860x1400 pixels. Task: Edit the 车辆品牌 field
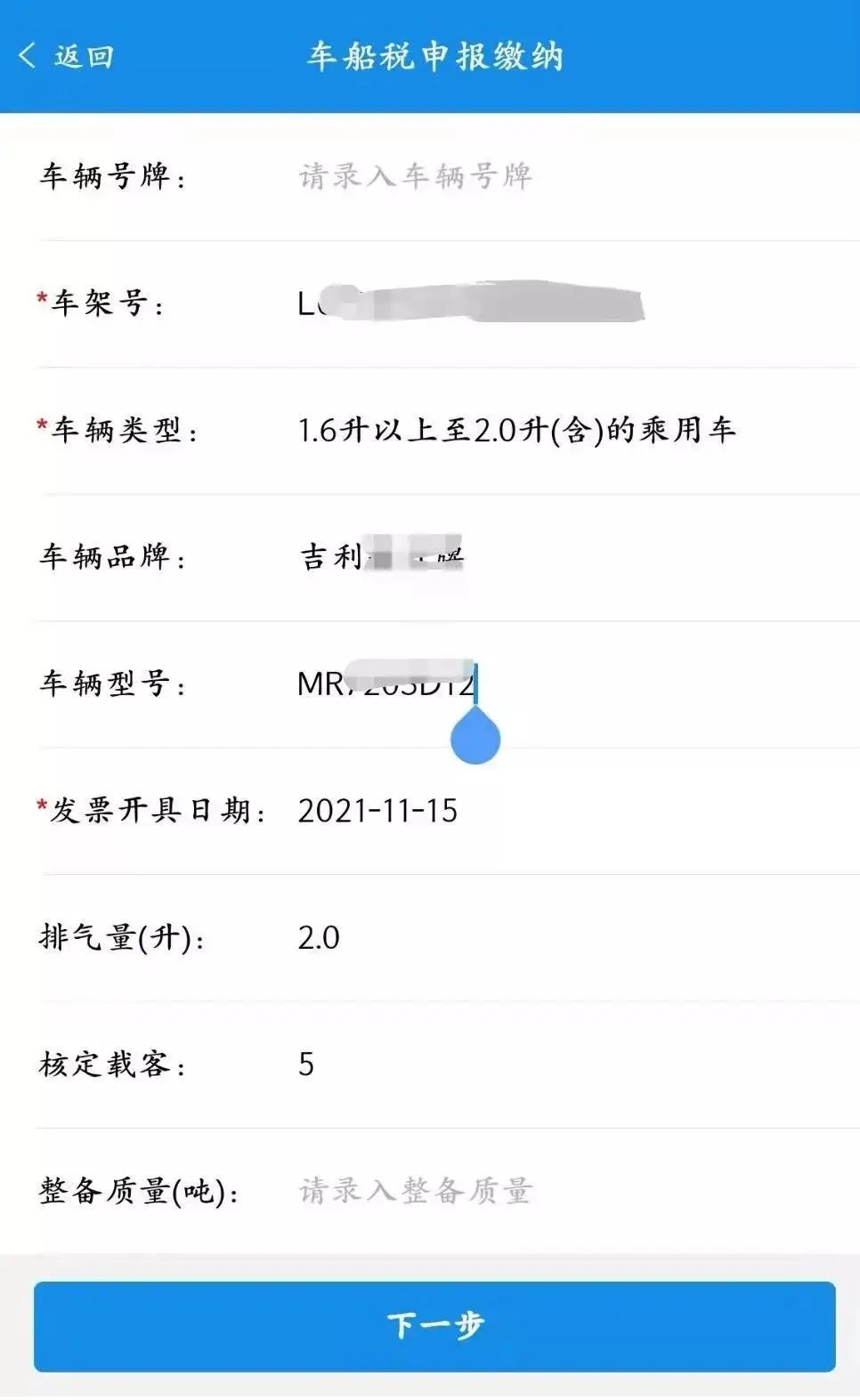tap(570, 557)
